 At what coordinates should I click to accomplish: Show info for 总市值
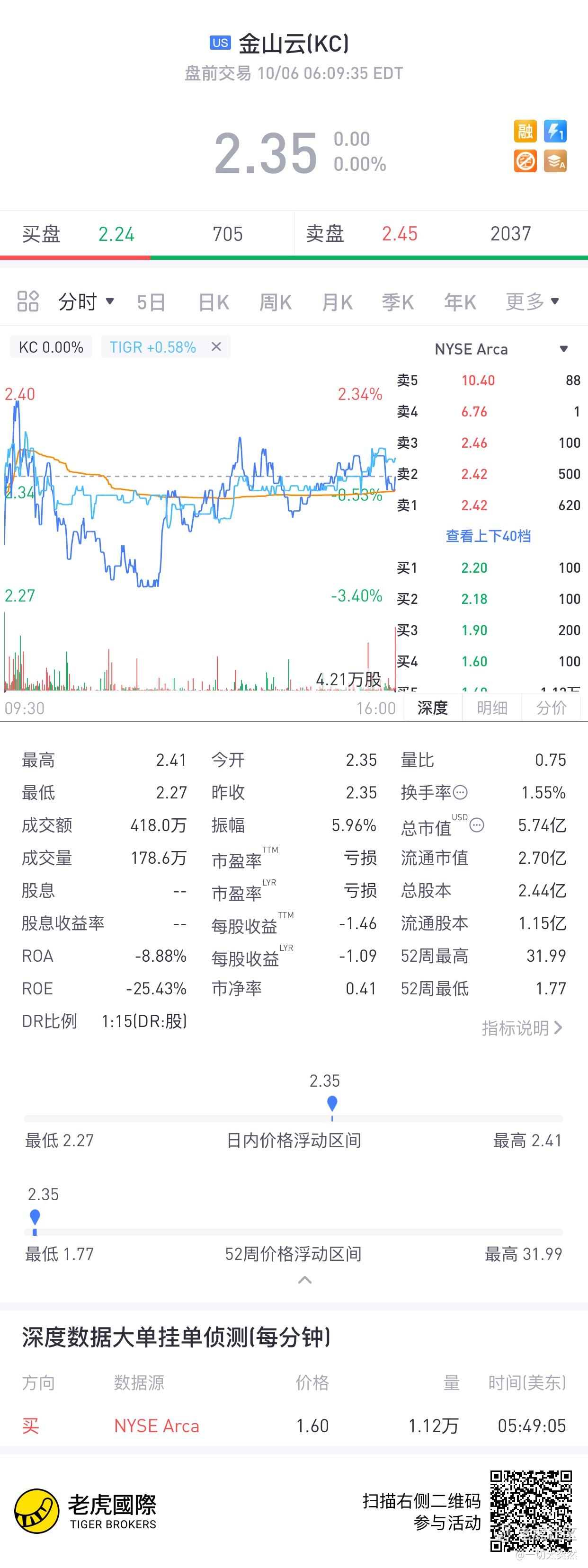pos(477,825)
